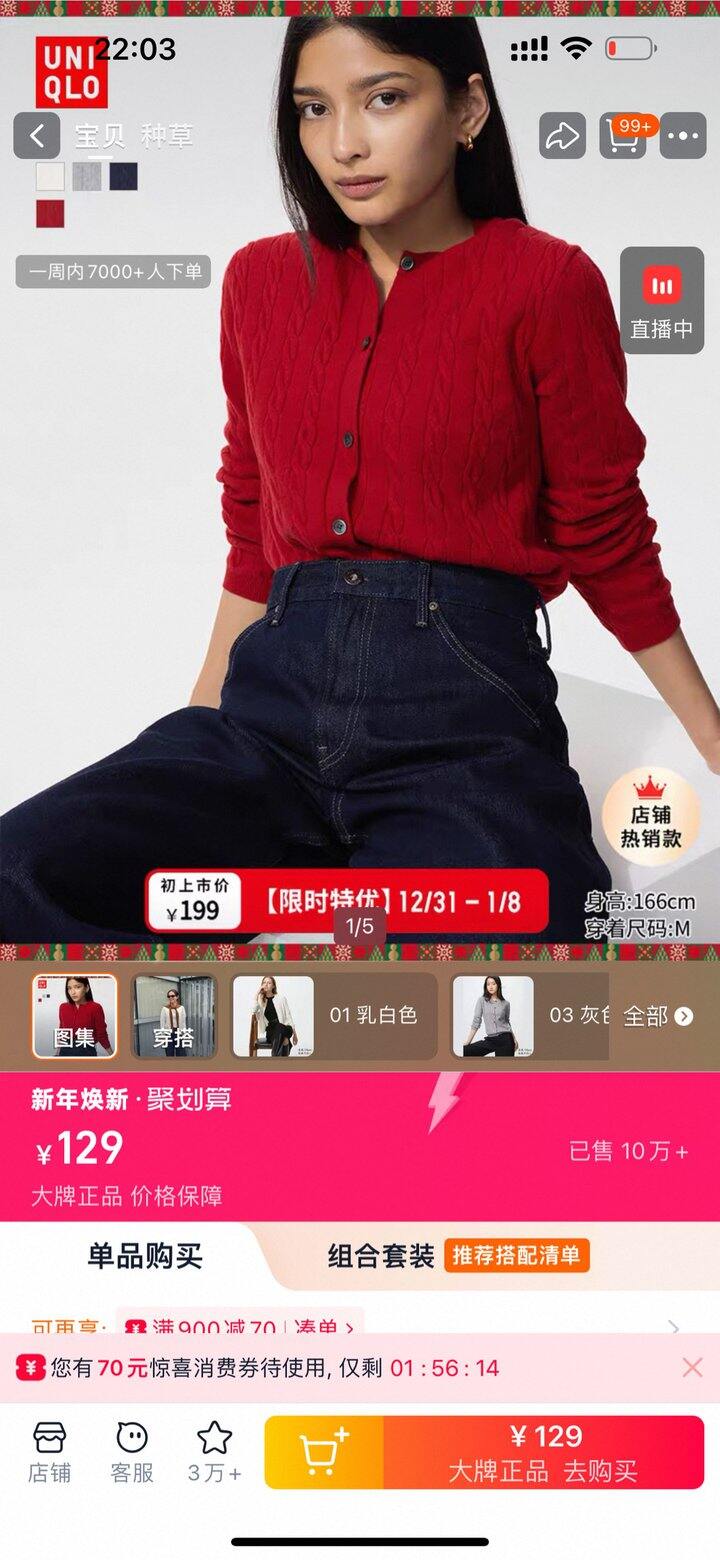Select the 穿搭 thumbnail
The width and height of the screenshot is (720, 1560).
(174, 1016)
